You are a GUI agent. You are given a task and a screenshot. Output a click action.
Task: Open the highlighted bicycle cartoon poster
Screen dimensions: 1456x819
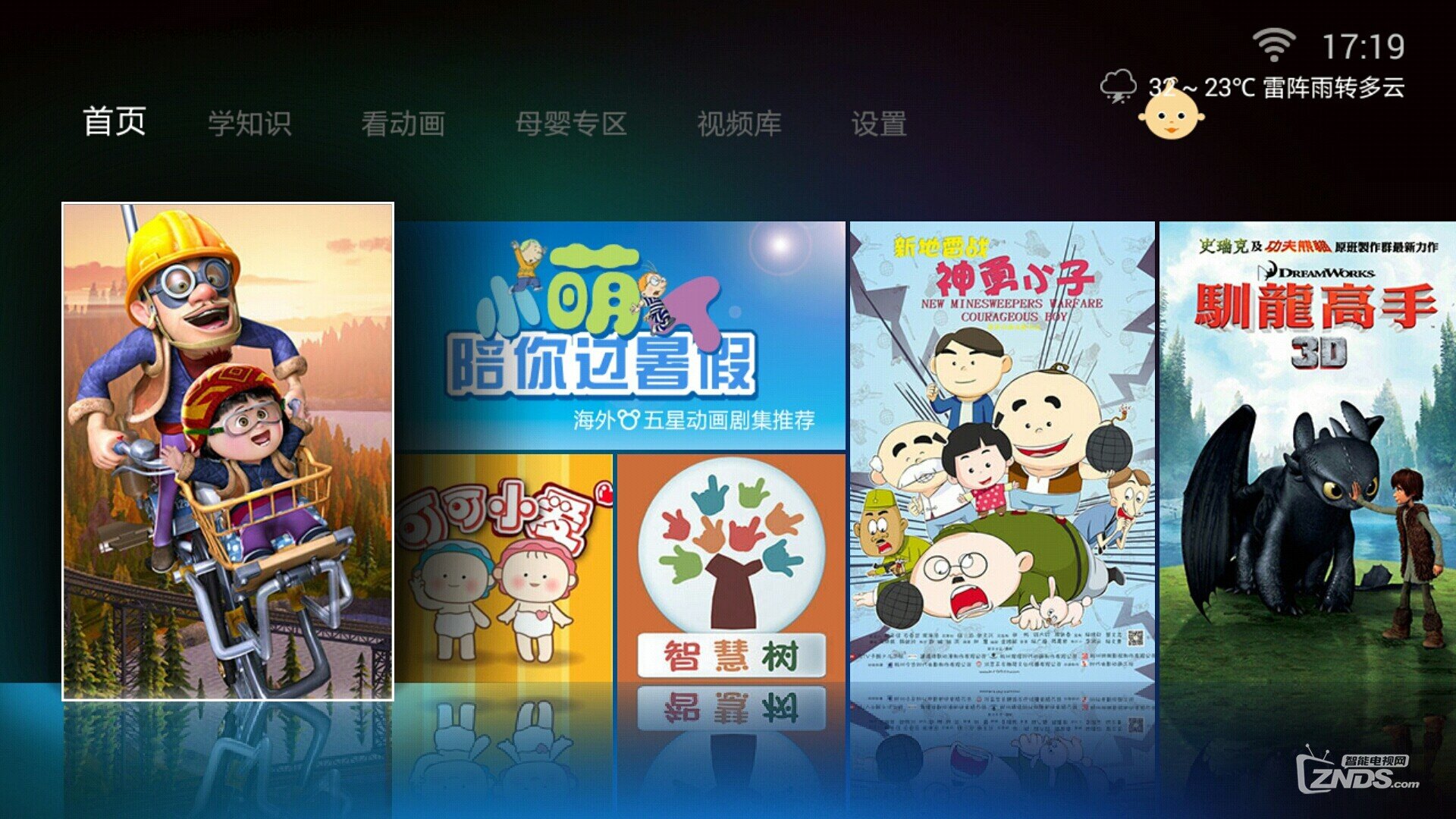[227, 451]
